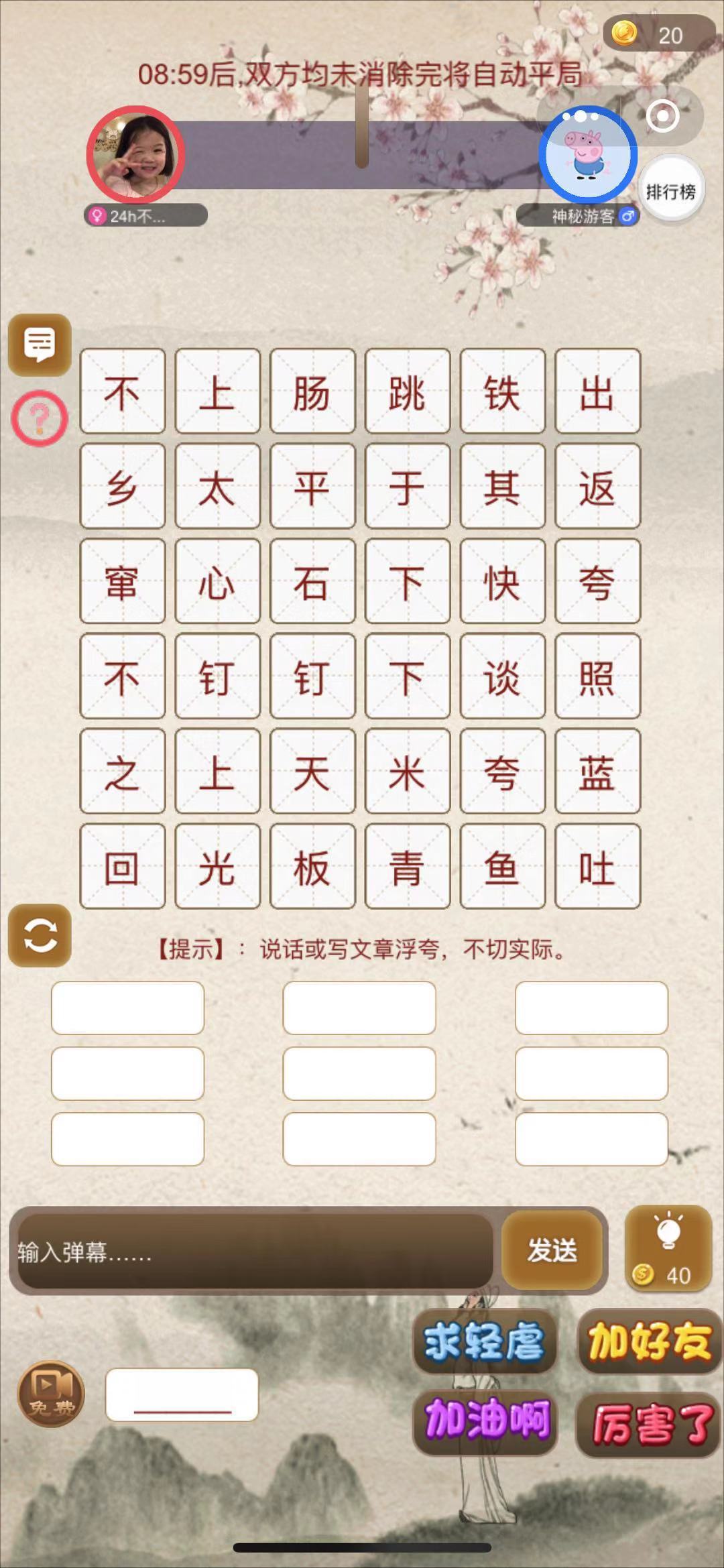Open the chat messages icon
The width and height of the screenshot is (724, 1568).
[40, 345]
